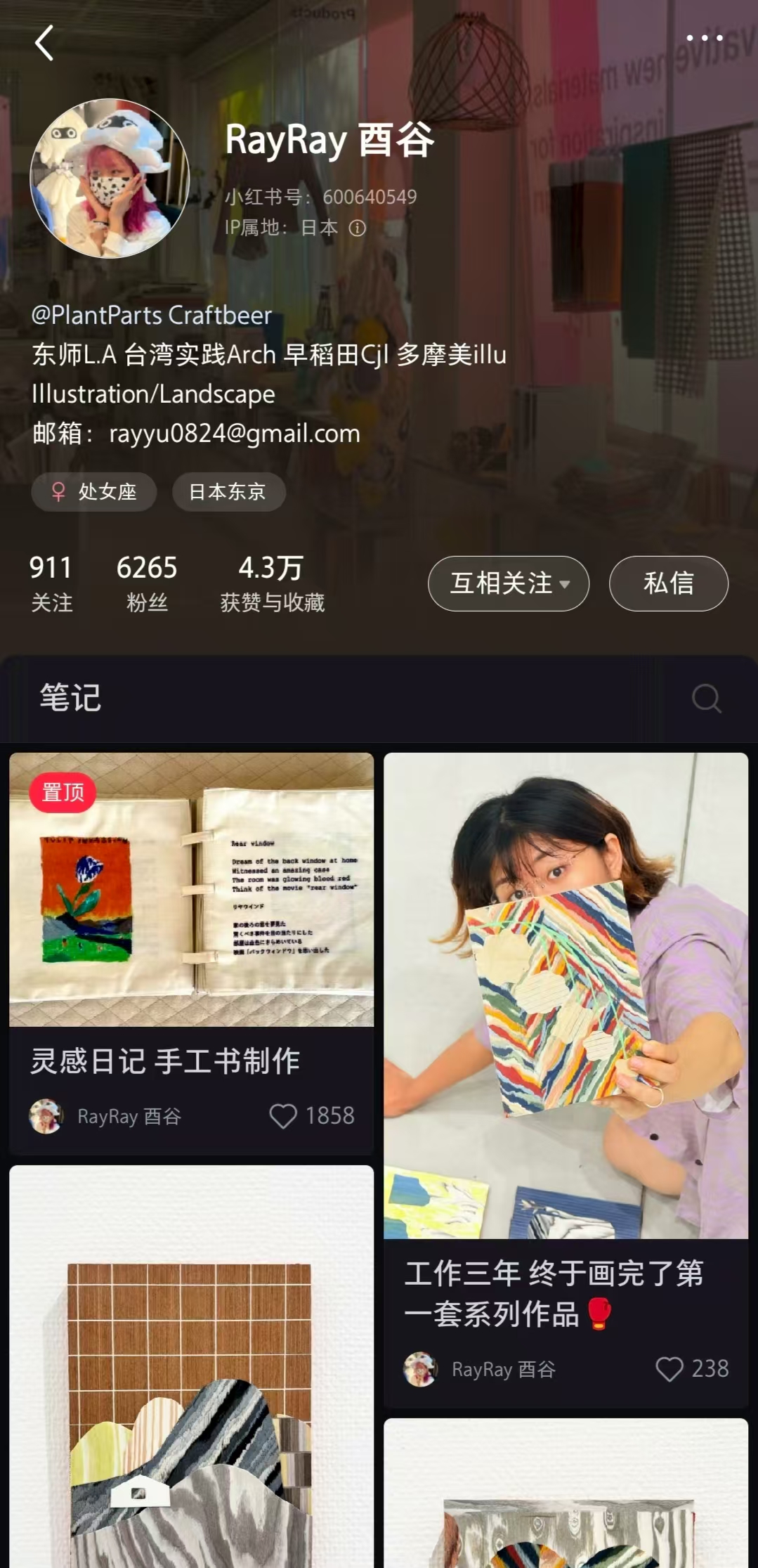Search within this user's notes
Viewport: 758px width, 1568px height.
click(706, 699)
